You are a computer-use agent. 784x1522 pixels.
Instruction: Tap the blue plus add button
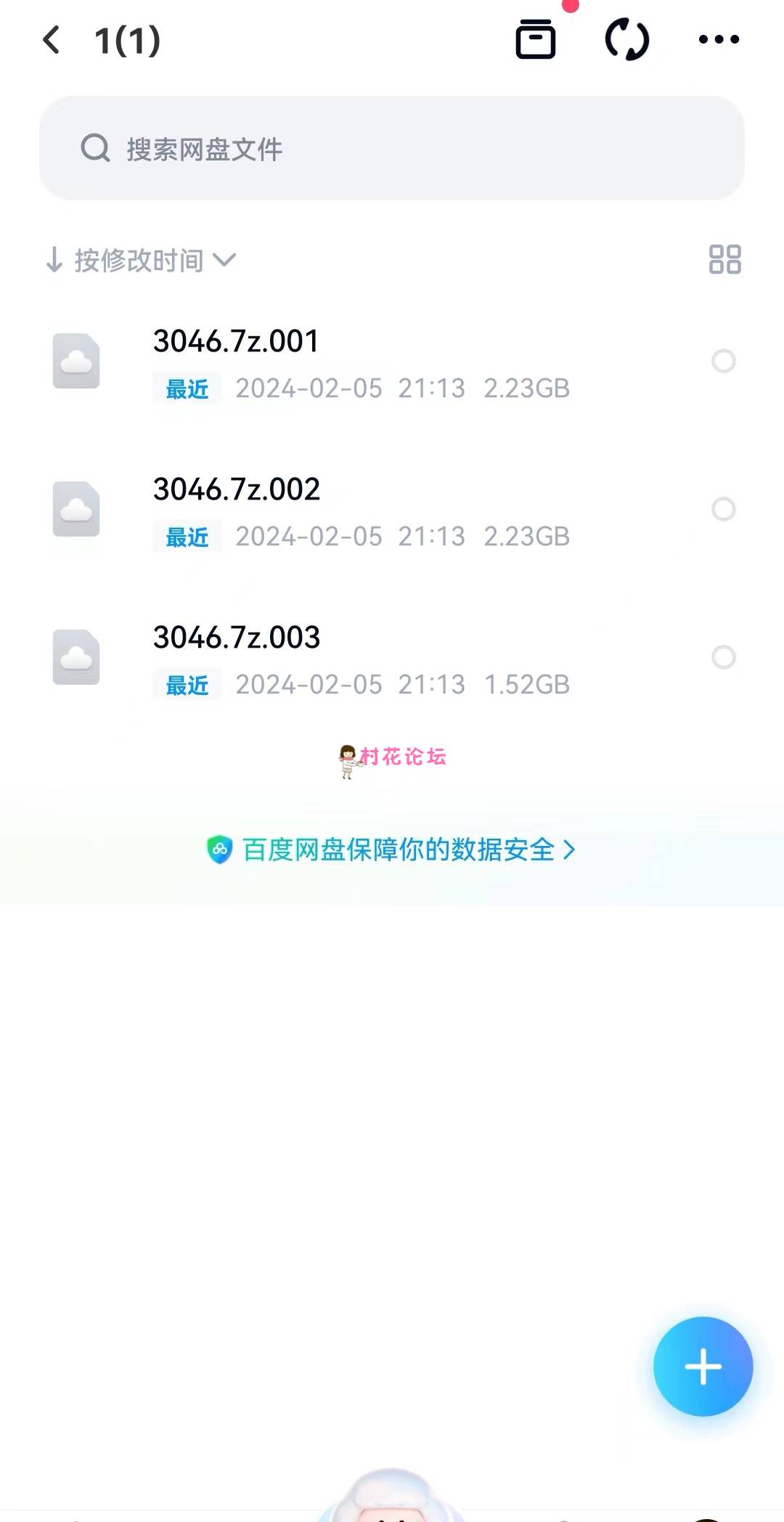[x=703, y=1367]
